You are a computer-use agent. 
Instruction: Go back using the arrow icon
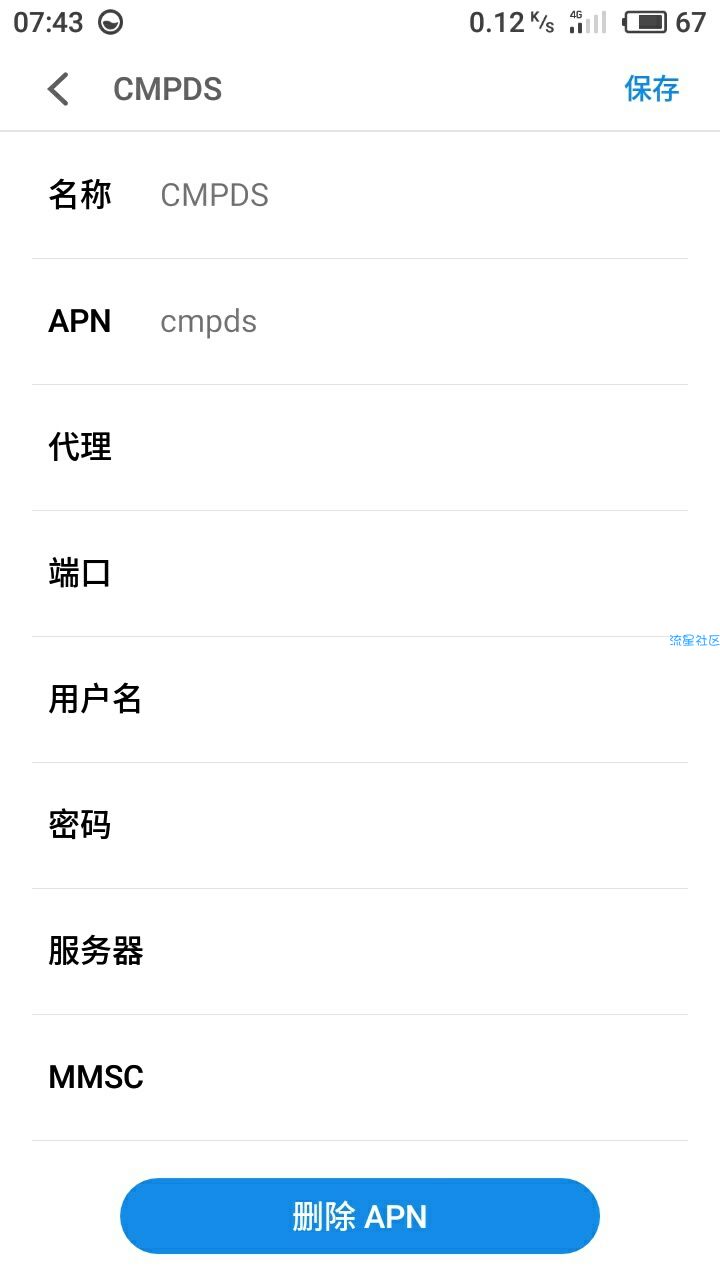pos(59,89)
